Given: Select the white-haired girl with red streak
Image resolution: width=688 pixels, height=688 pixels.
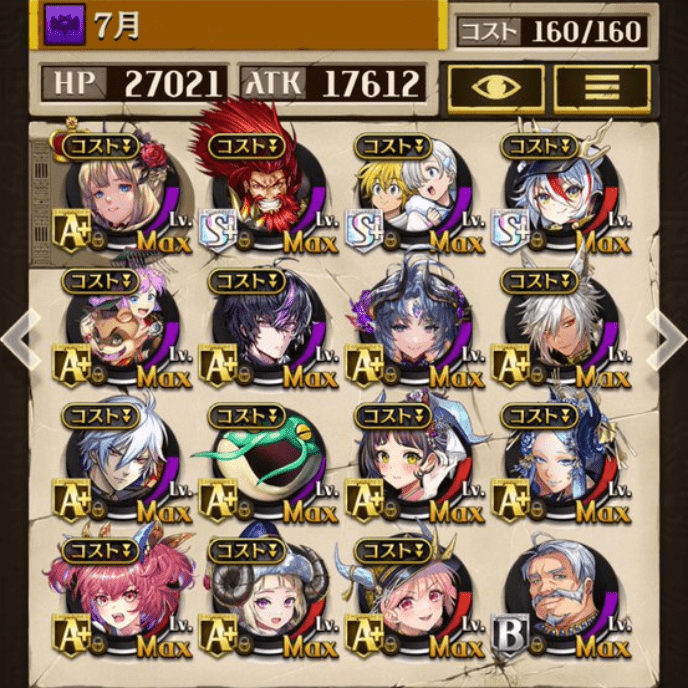Looking at the screenshot, I should click(x=558, y=192).
